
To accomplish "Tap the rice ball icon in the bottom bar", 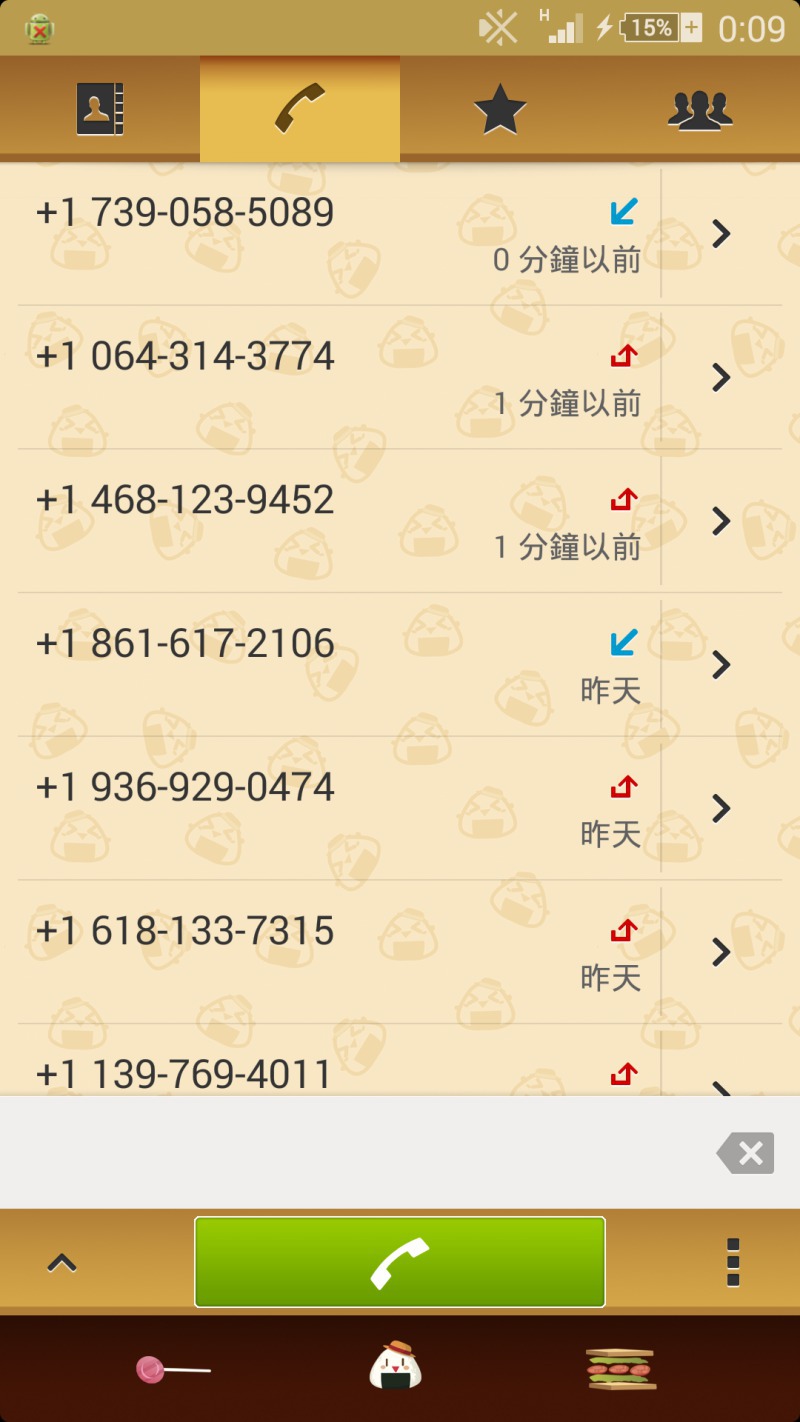I will click(396, 1366).
